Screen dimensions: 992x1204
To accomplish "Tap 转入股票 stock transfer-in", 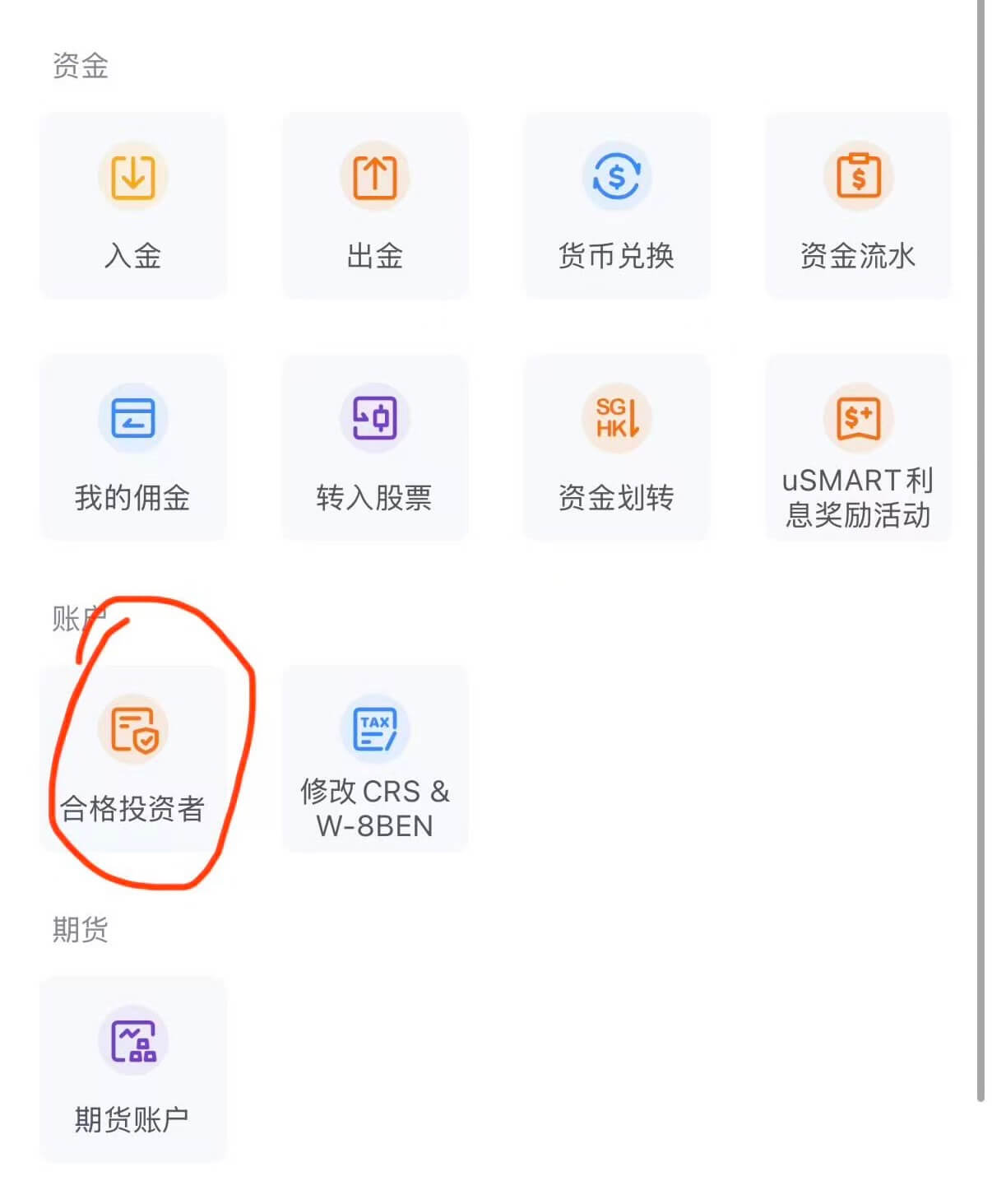I will click(x=374, y=448).
